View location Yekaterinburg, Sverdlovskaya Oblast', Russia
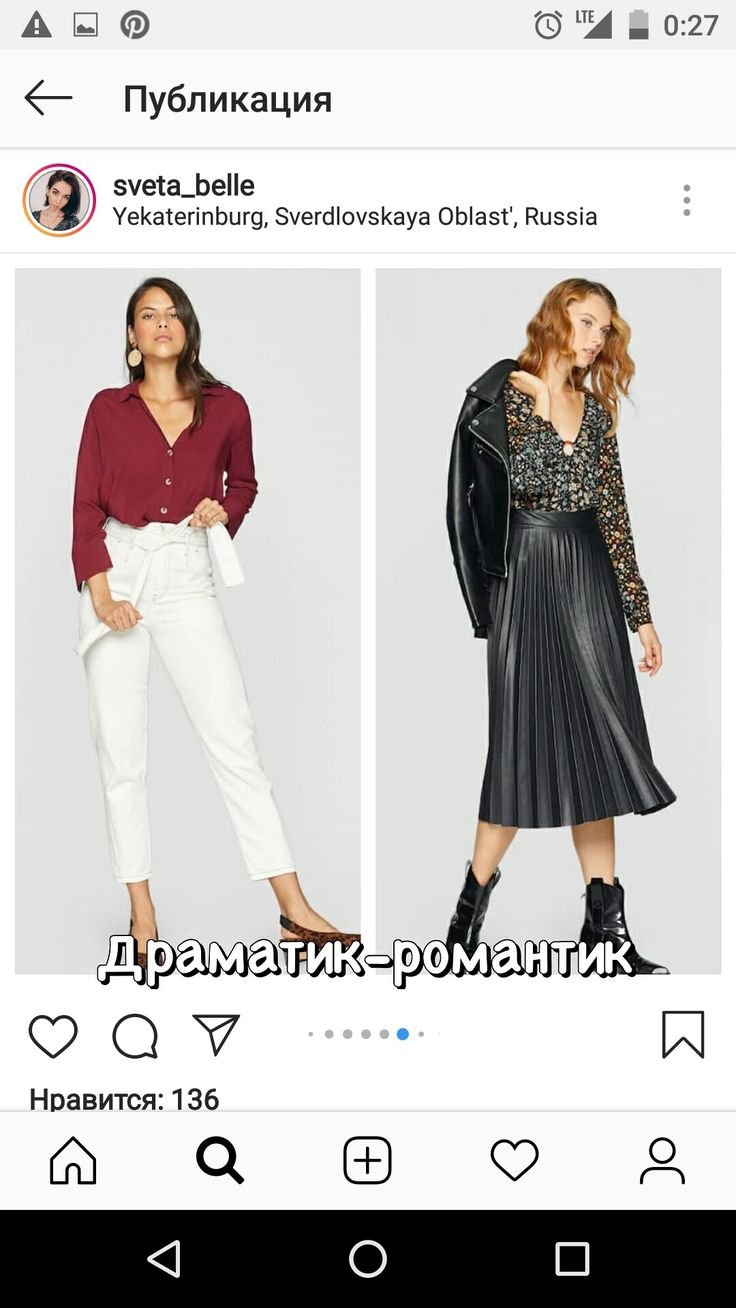Screen dimensions: 736x1308 tap(355, 216)
